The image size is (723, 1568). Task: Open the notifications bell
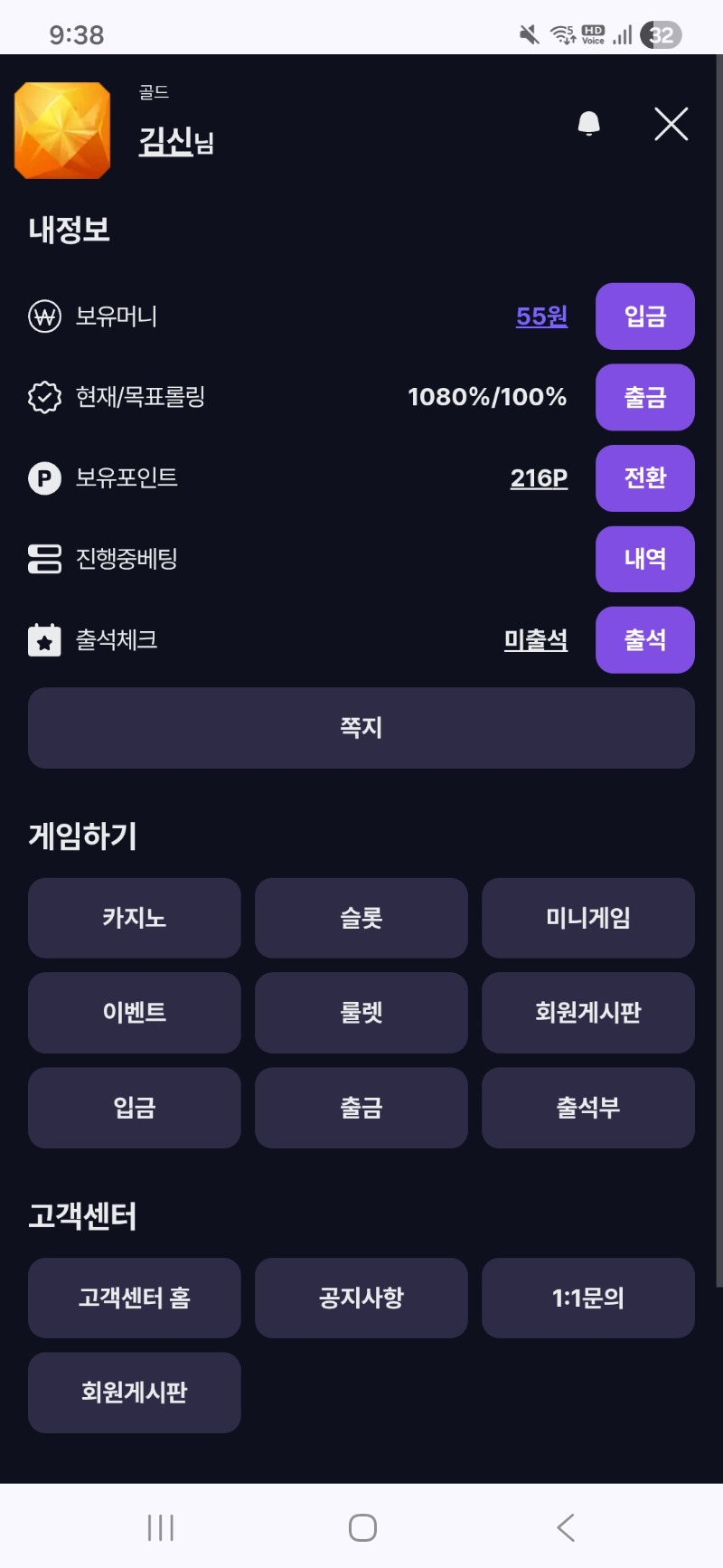588,124
